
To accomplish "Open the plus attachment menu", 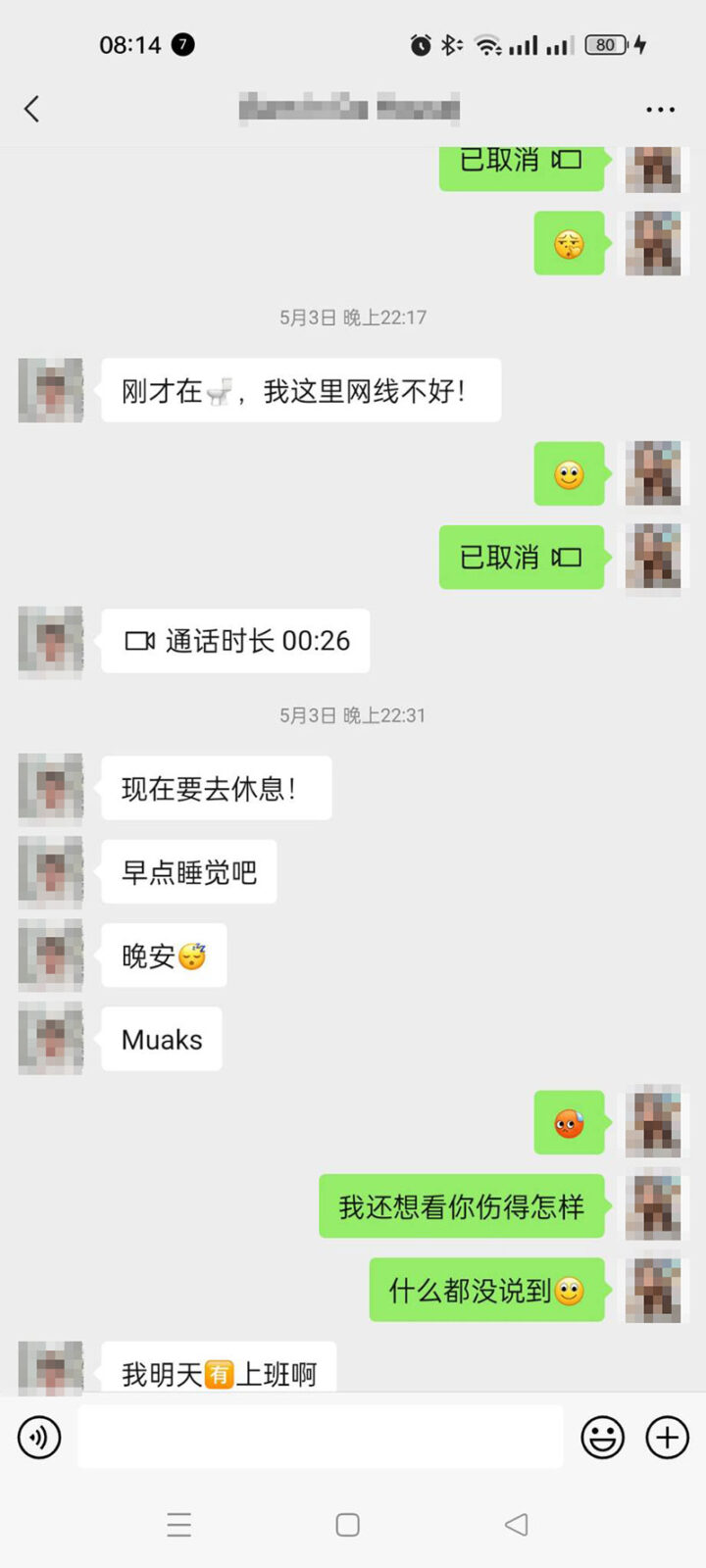I will [667, 1438].
